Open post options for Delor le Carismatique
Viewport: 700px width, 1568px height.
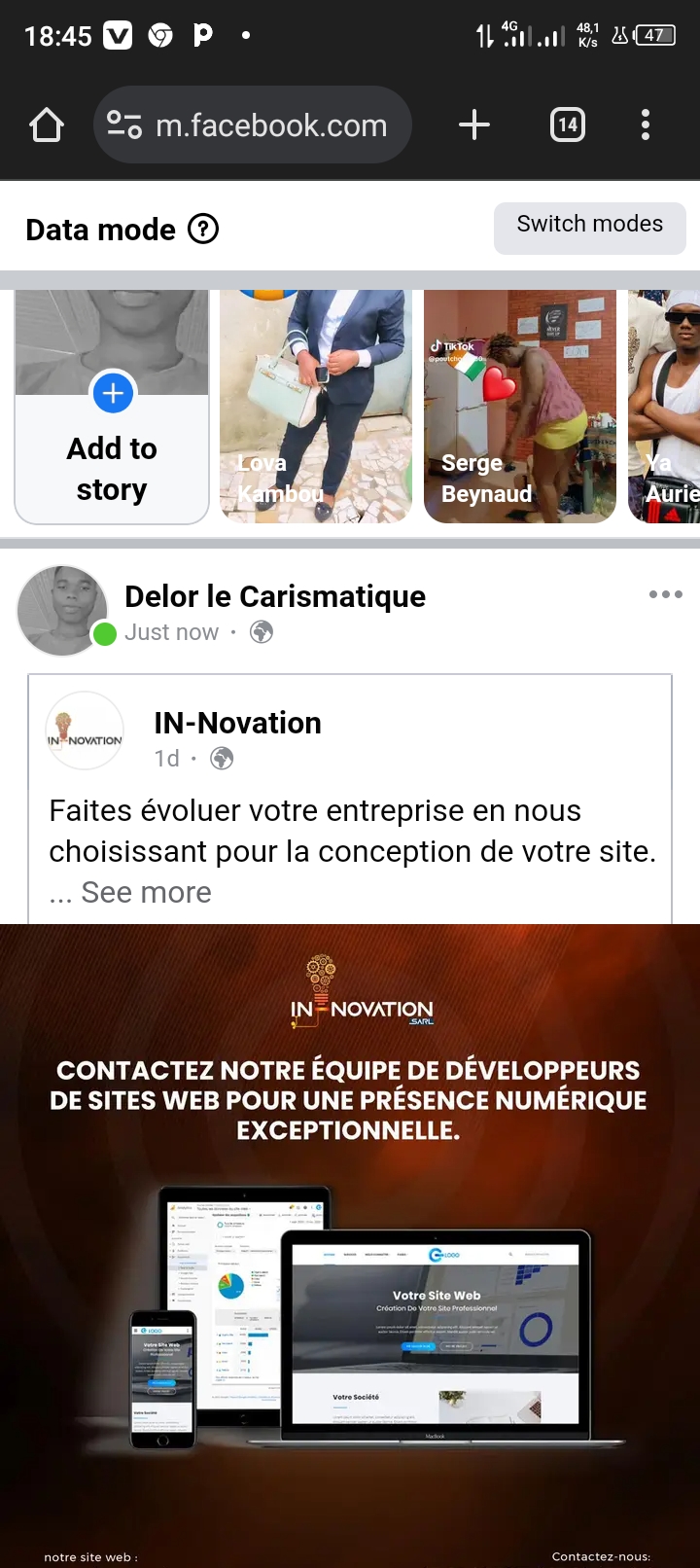tap(666, 594)
